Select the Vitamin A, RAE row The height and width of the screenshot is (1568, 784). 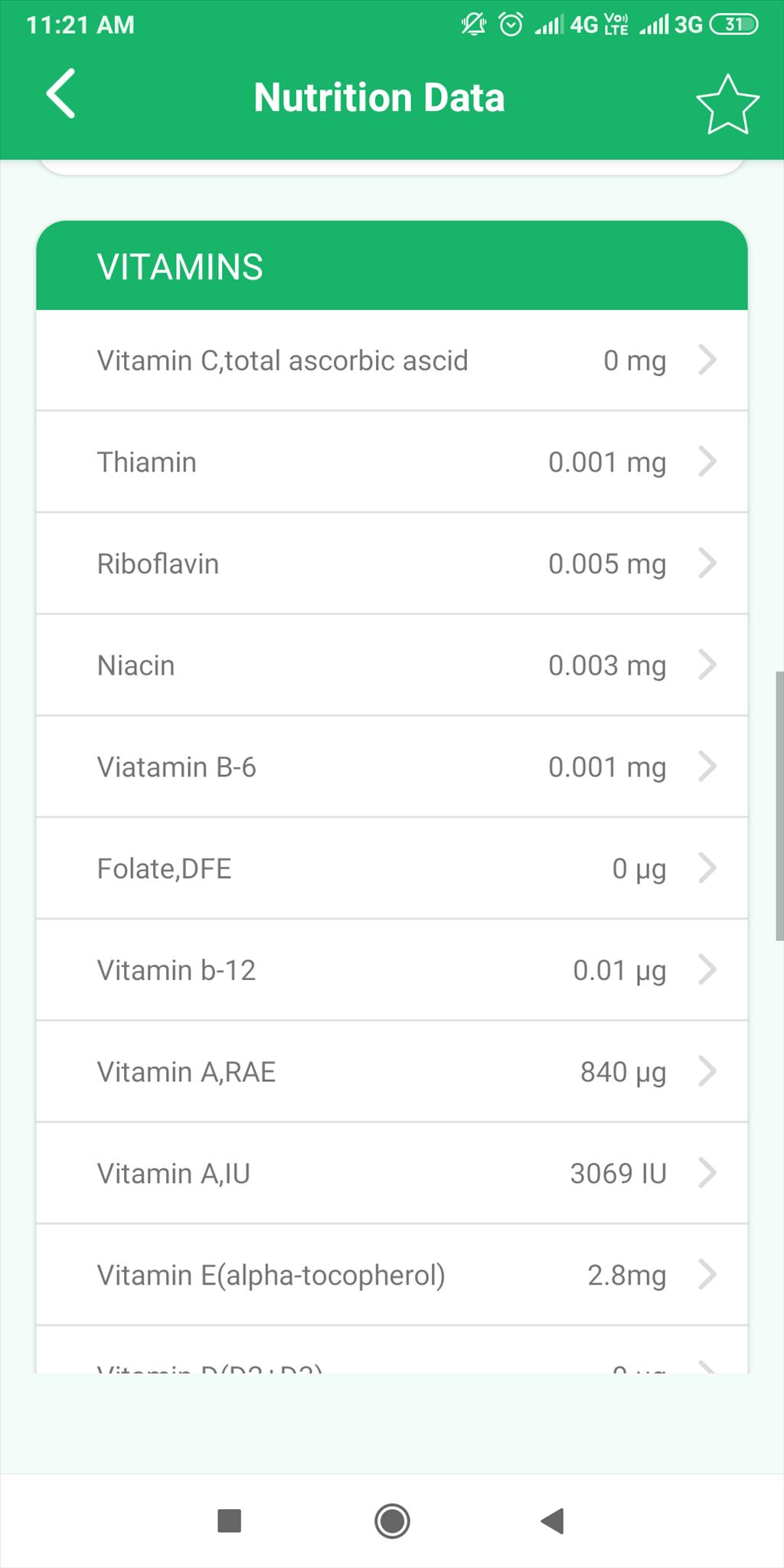[x=392, y=1072]
